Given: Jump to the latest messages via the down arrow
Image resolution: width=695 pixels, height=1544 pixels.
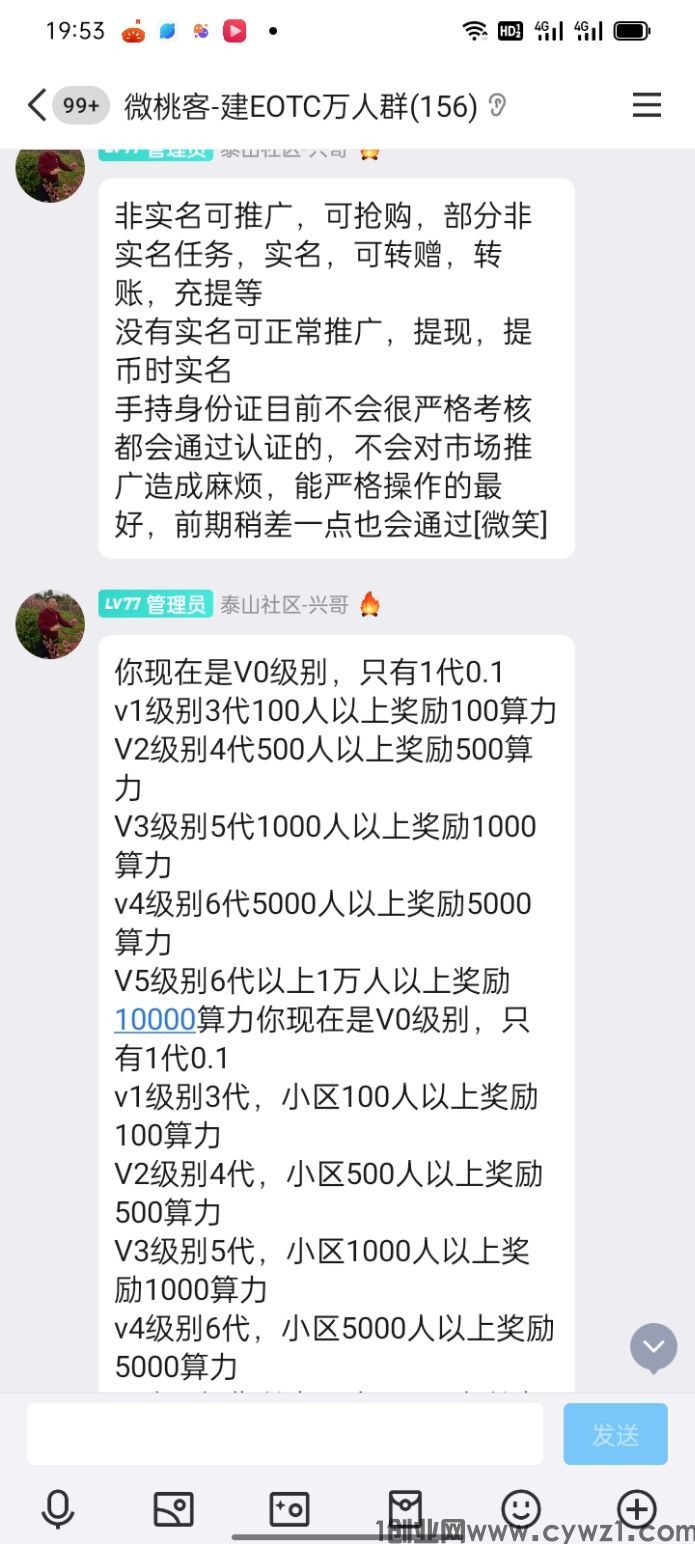Looking at the screenshot, I should tap(653, 1348).
